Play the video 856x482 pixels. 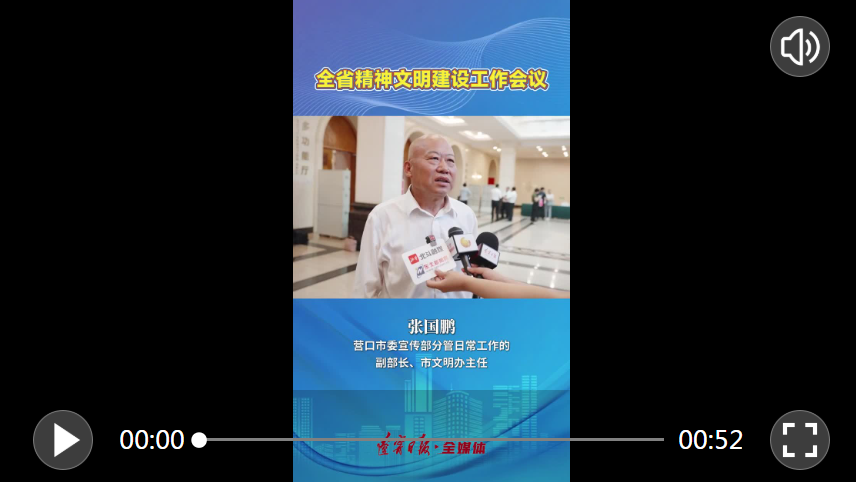tap(63, 440)
